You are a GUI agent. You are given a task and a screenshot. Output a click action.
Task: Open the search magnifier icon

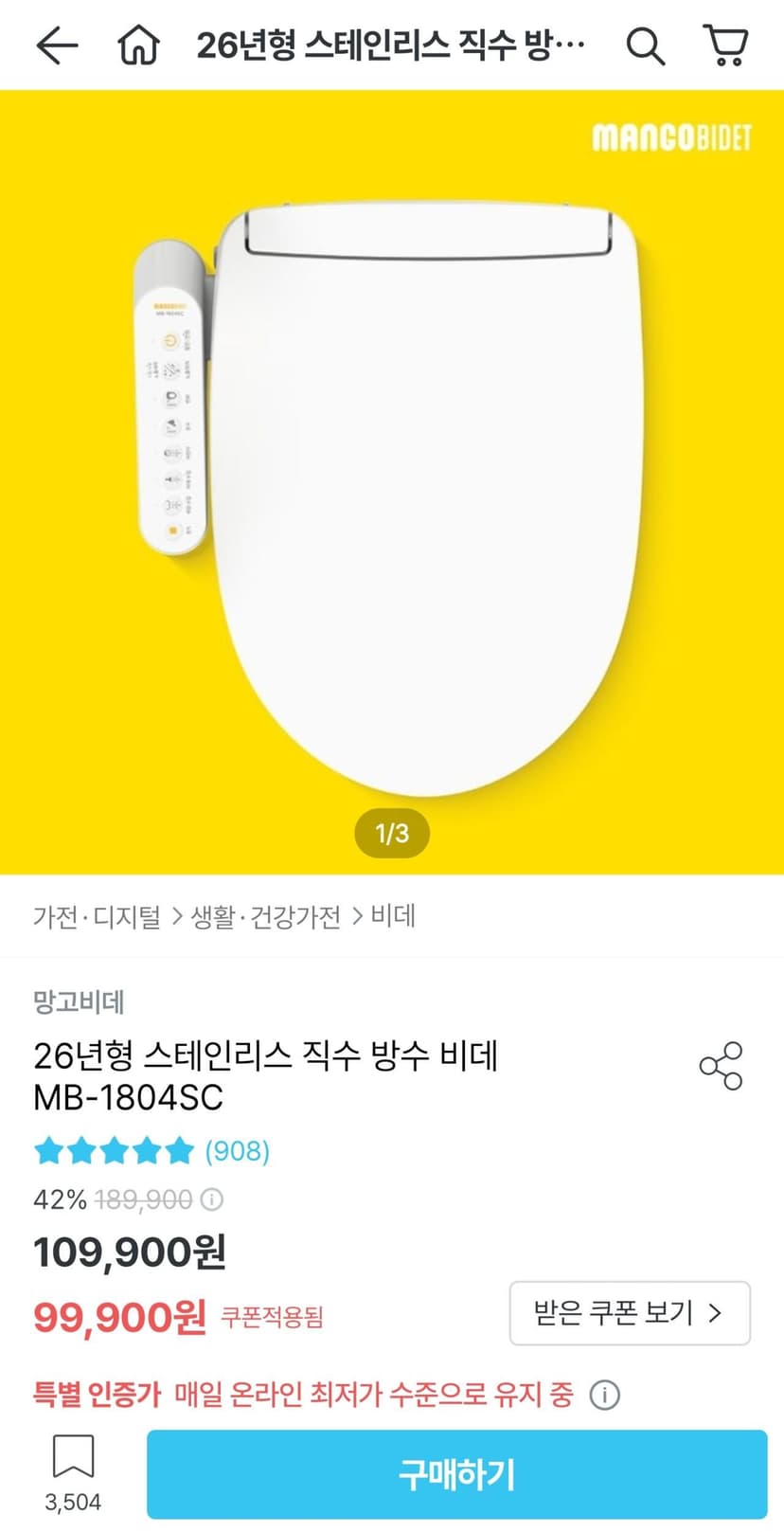pos(646,45)
